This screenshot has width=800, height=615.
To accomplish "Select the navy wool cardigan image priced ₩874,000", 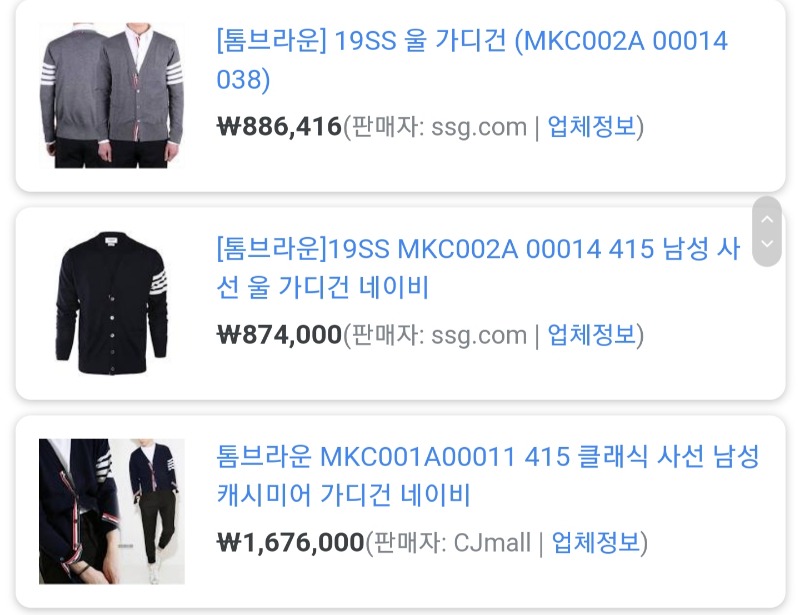I will pyautogui.click(x=112, y=303).
